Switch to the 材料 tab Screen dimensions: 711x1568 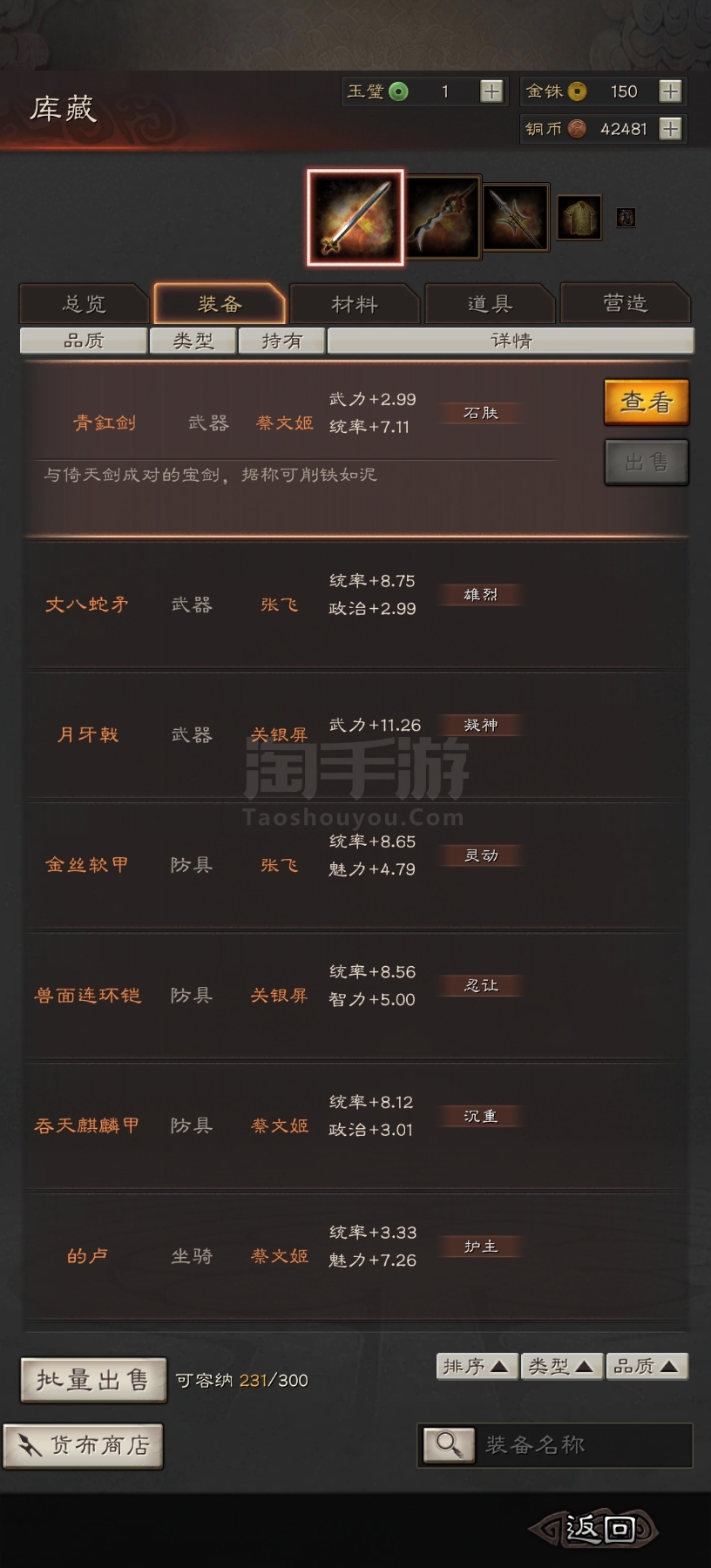point(355,303)
